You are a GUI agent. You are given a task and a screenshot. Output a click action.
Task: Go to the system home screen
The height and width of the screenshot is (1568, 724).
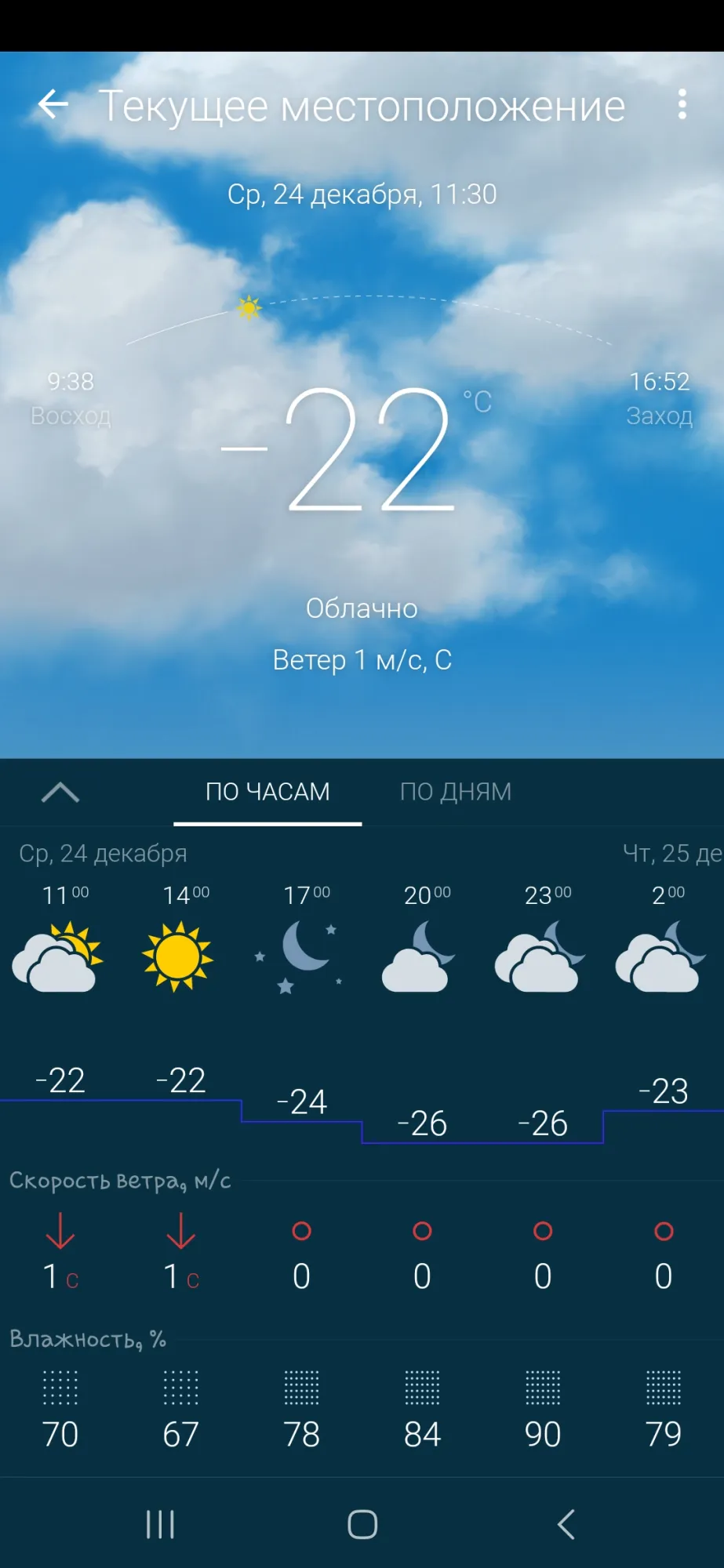click(x=362, y=1524)
